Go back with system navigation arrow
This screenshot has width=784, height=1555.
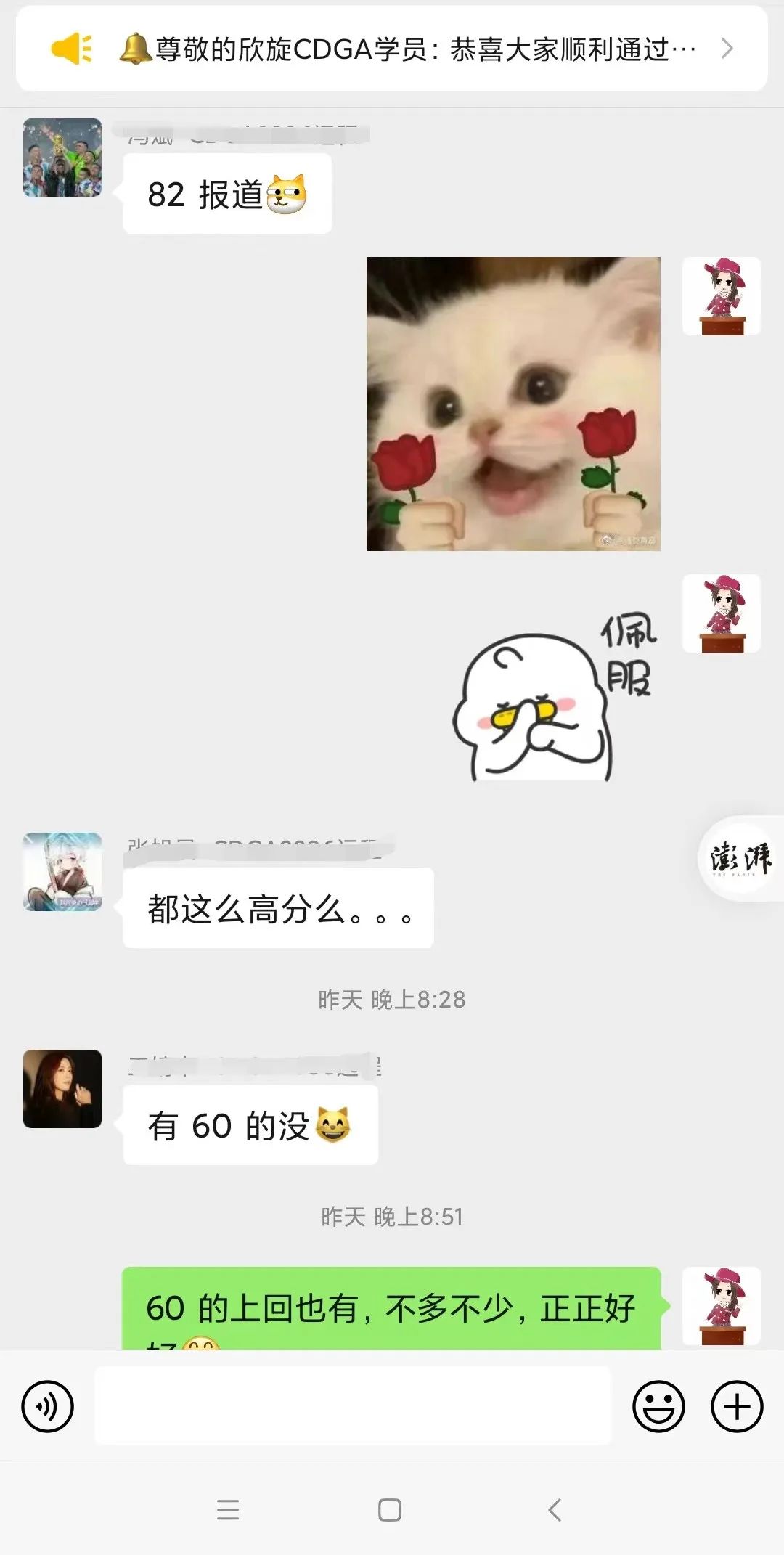click(x=555, y=1510)
